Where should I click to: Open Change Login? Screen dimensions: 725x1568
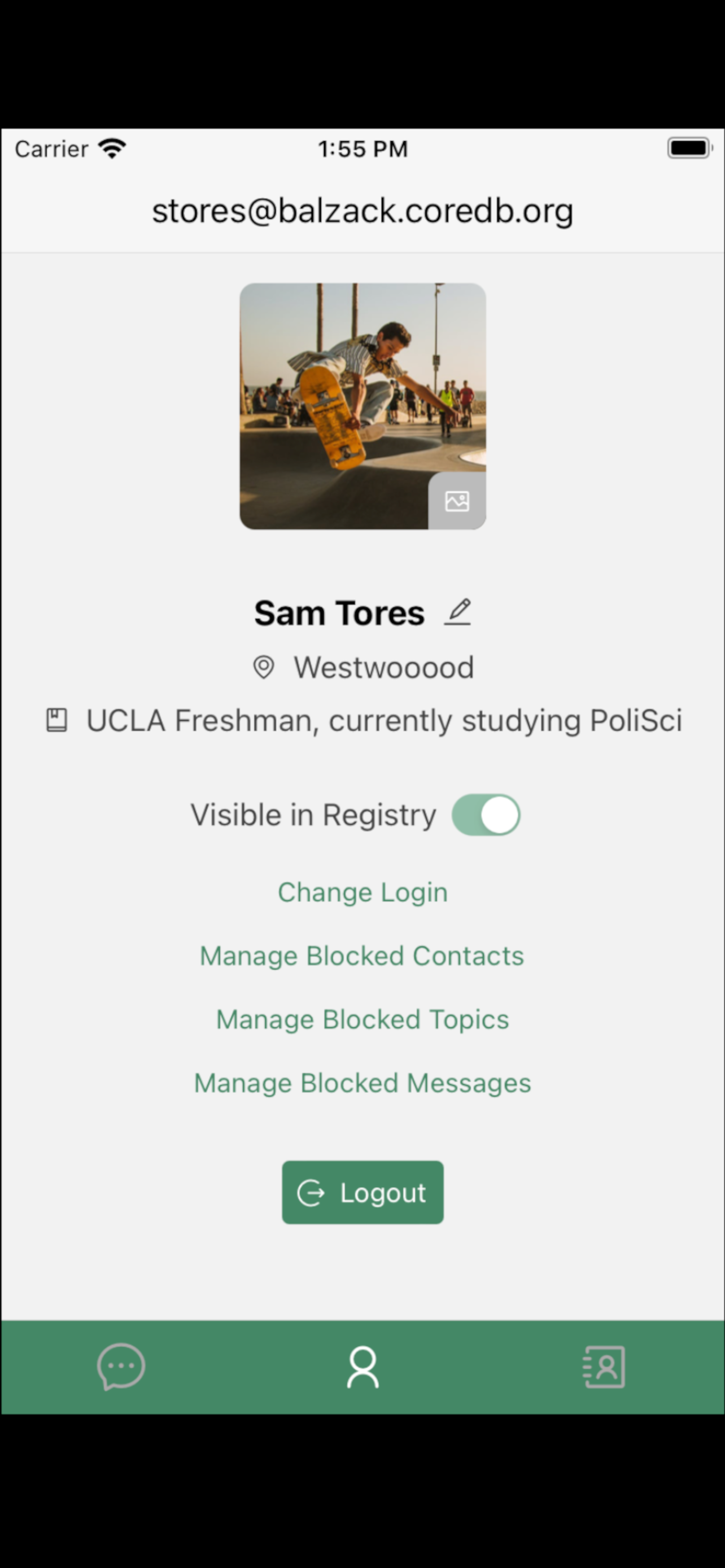[x=363, y=892]
